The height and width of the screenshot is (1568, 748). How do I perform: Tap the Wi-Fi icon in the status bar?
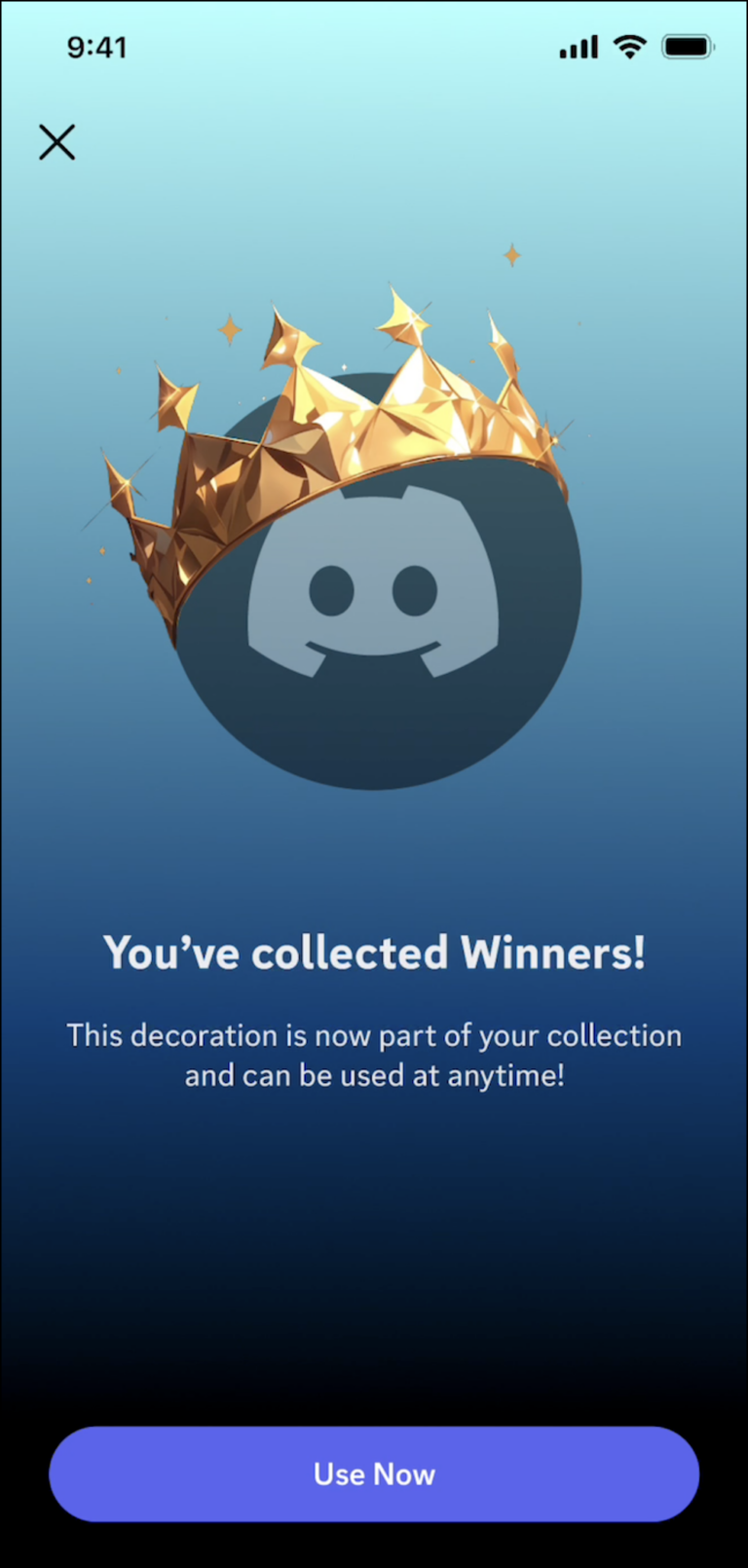coord(629,47)
